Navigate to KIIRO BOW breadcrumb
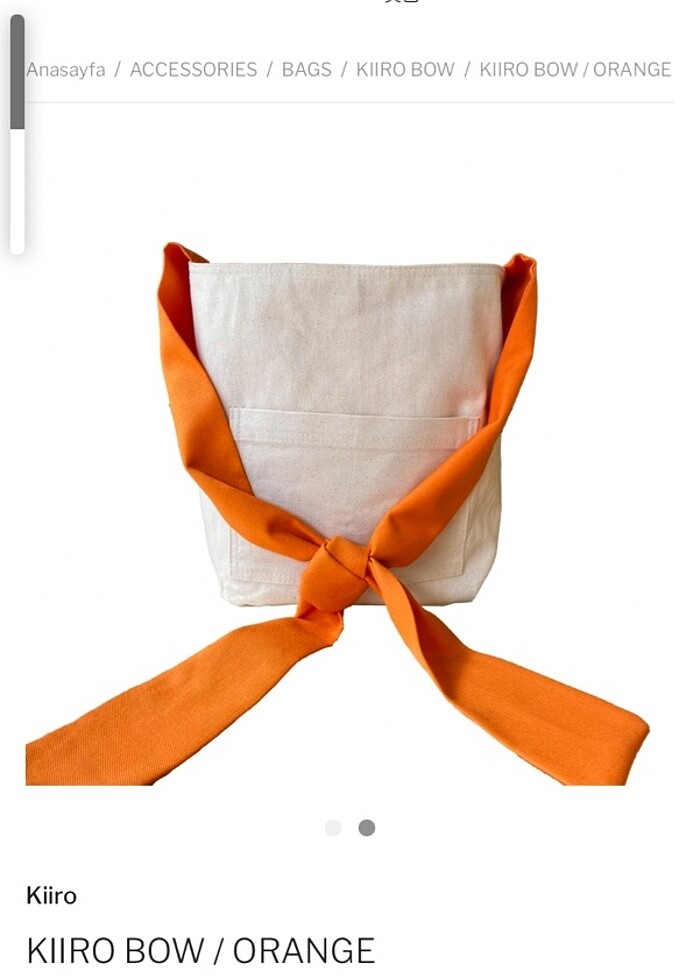700x980 pixels. click(x=404, y=70)
